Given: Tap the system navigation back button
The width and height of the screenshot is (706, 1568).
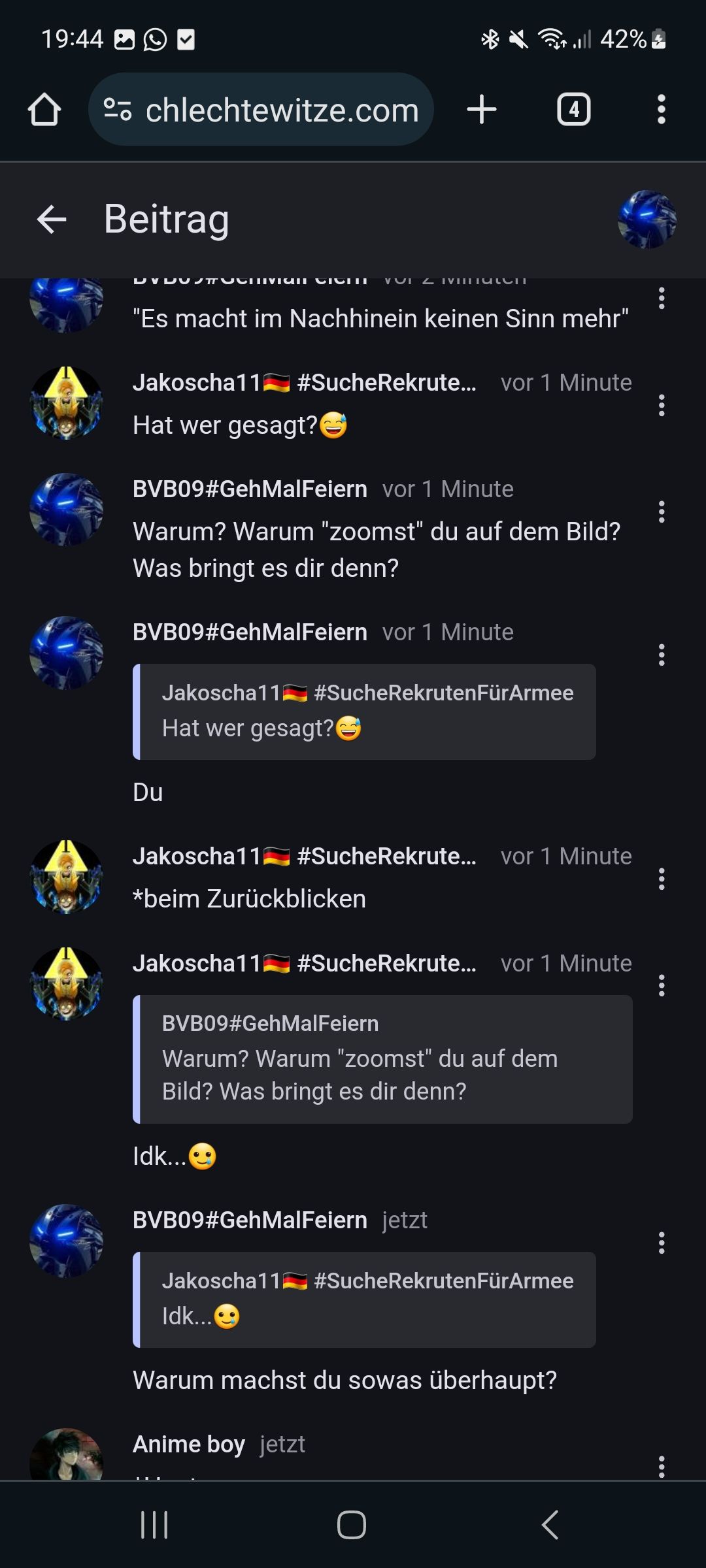Looking at the screenshot, I should pyautogui.click(x=550, y=1525).
